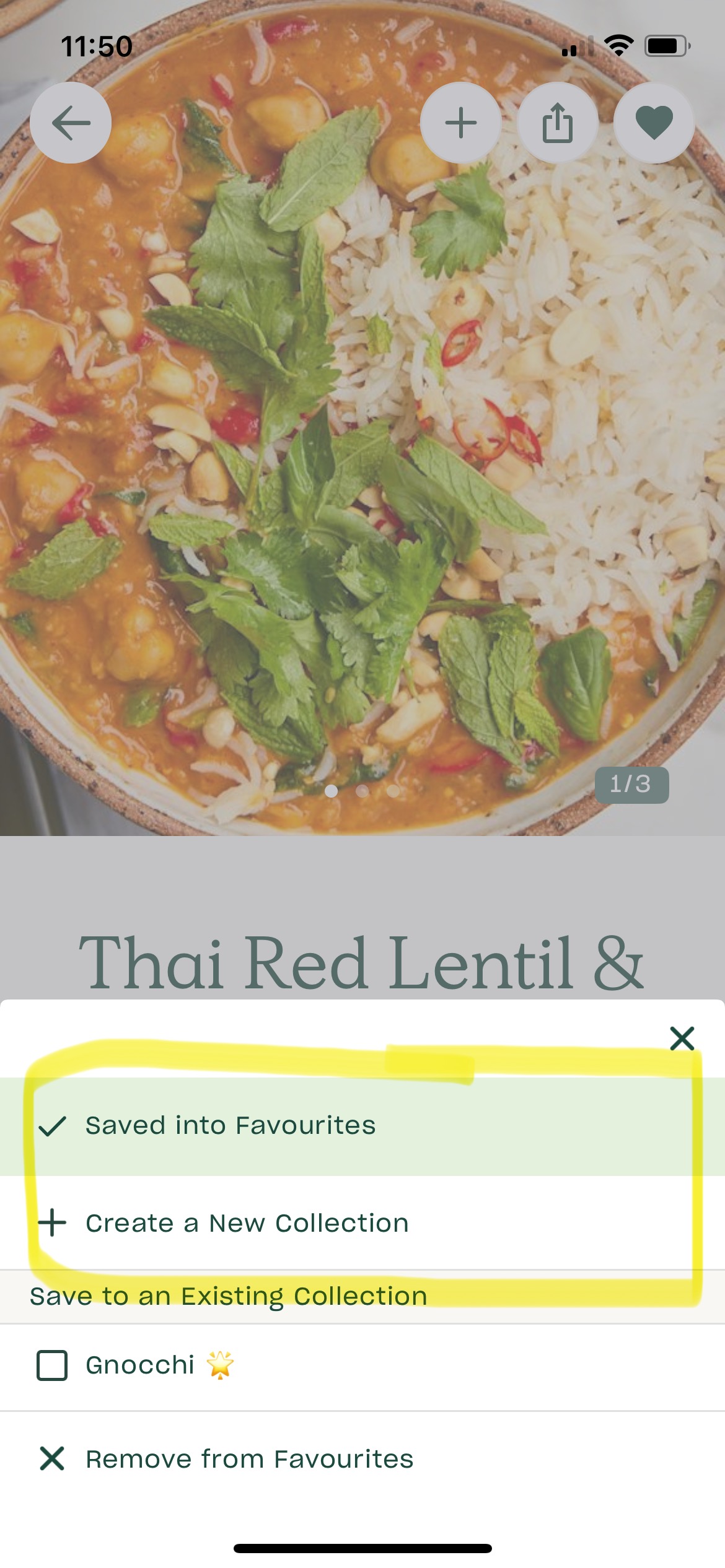This screenshot has height=1568, width=725.
Task: Tap Saved into Favourites row
Action: [231, 1126]
